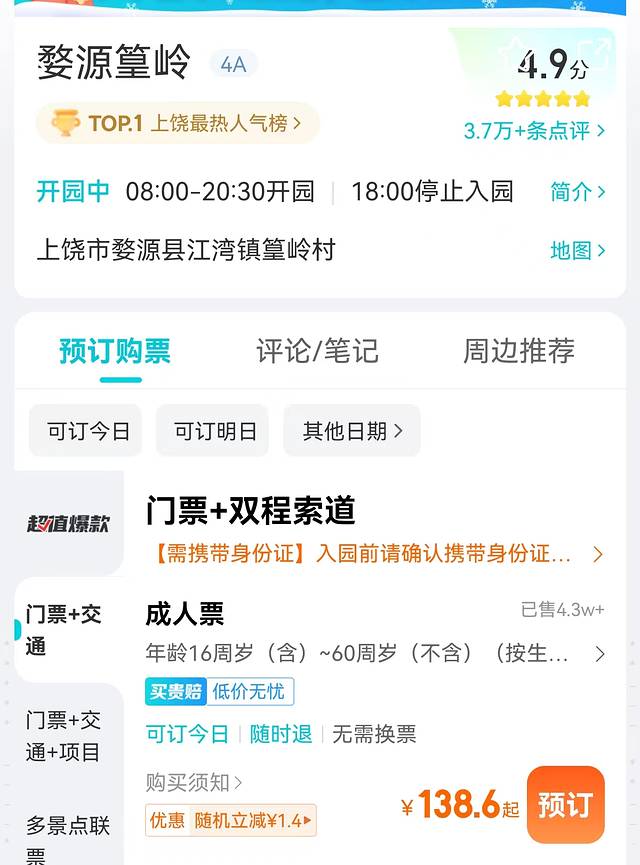Select the 门票+交通+项目 category
640x865 pixels.
(x=64, y=736)
